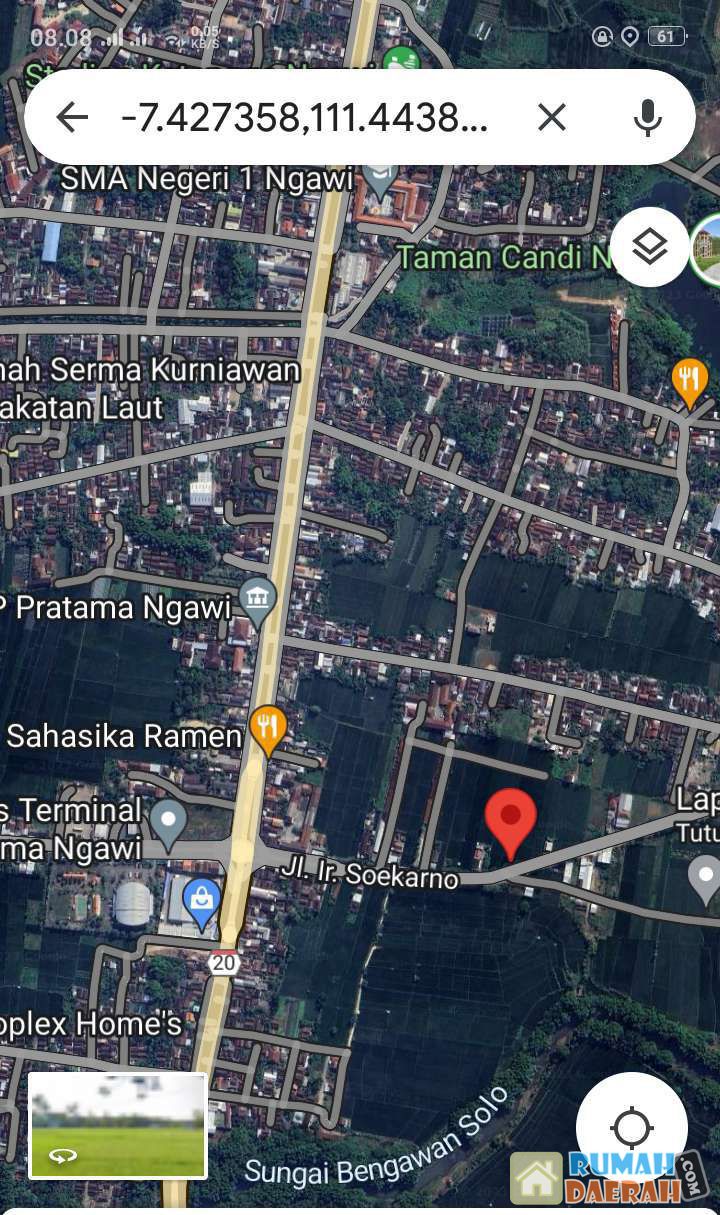Open the Street View preview thumbnail
Image resolution: width=720 pixels, height=1215 pixels.
[118, 1125]
